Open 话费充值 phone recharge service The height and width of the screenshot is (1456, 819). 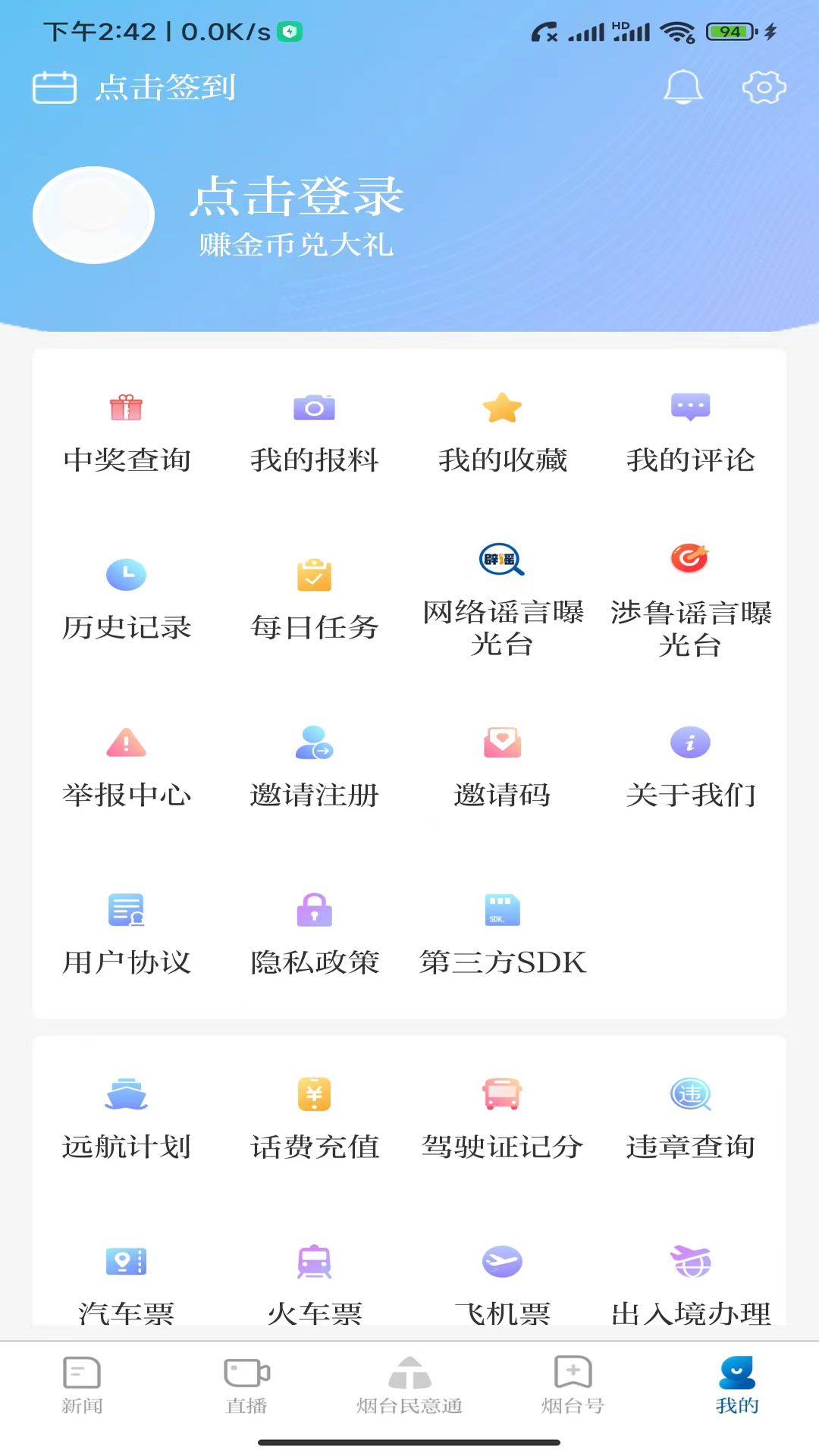(x=315, y=1119)
